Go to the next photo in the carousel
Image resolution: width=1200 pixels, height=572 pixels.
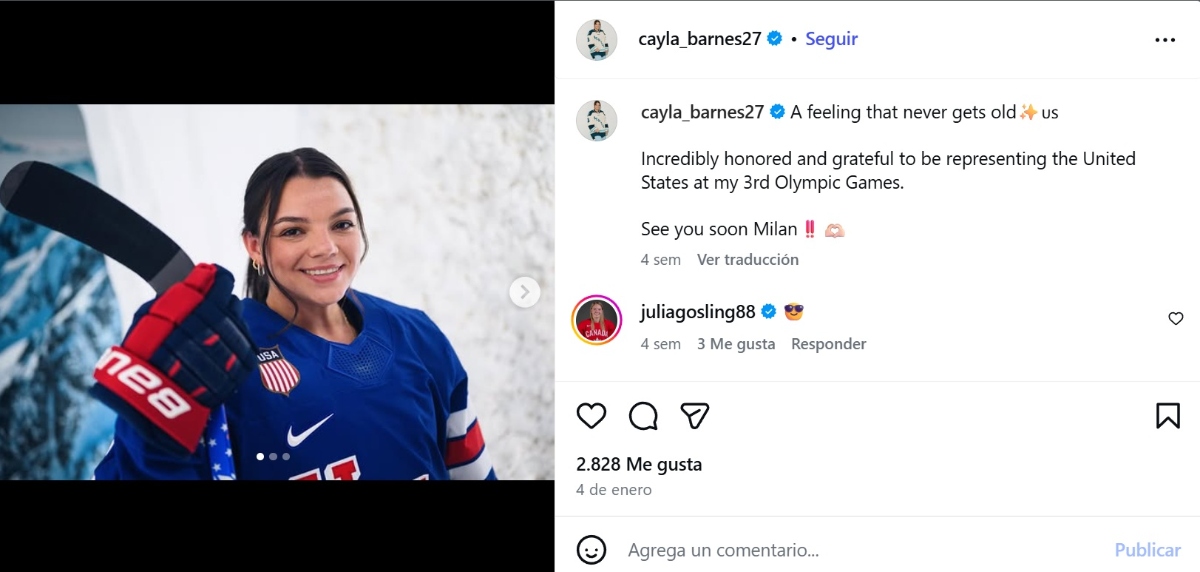524,292
